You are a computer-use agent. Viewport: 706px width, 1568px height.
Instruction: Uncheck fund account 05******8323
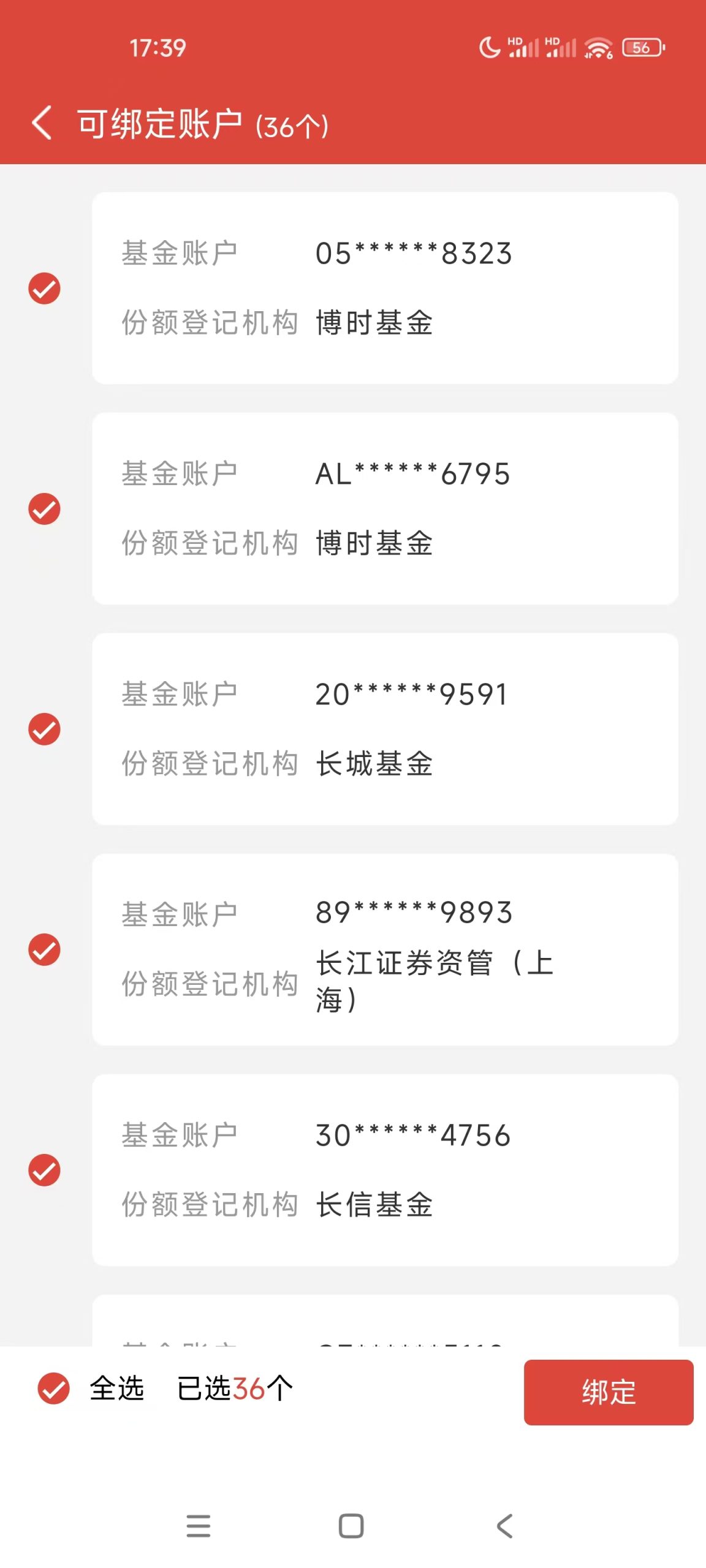coord(44,288)
